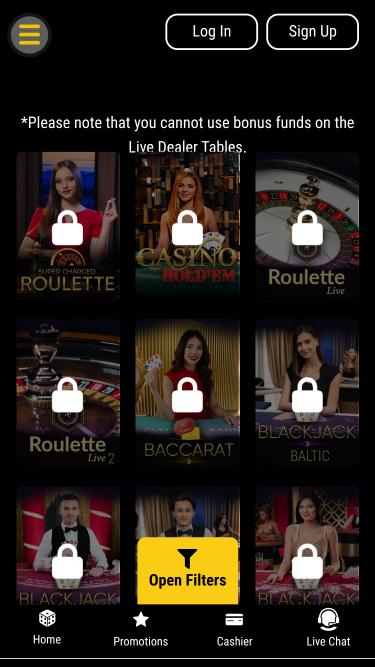Go to the Home tab

point(47,627)
